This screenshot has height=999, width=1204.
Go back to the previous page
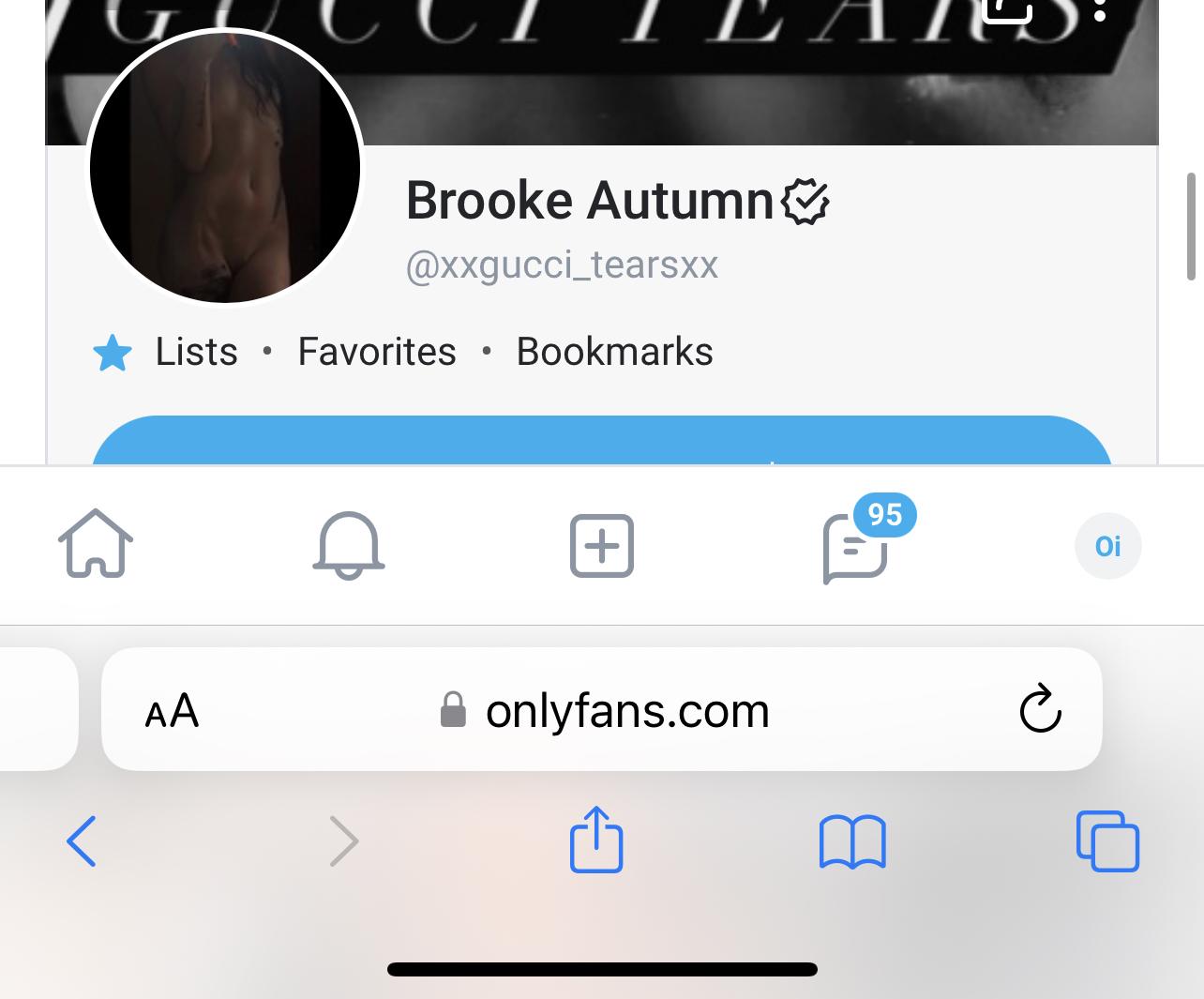(x=82, y=841)
